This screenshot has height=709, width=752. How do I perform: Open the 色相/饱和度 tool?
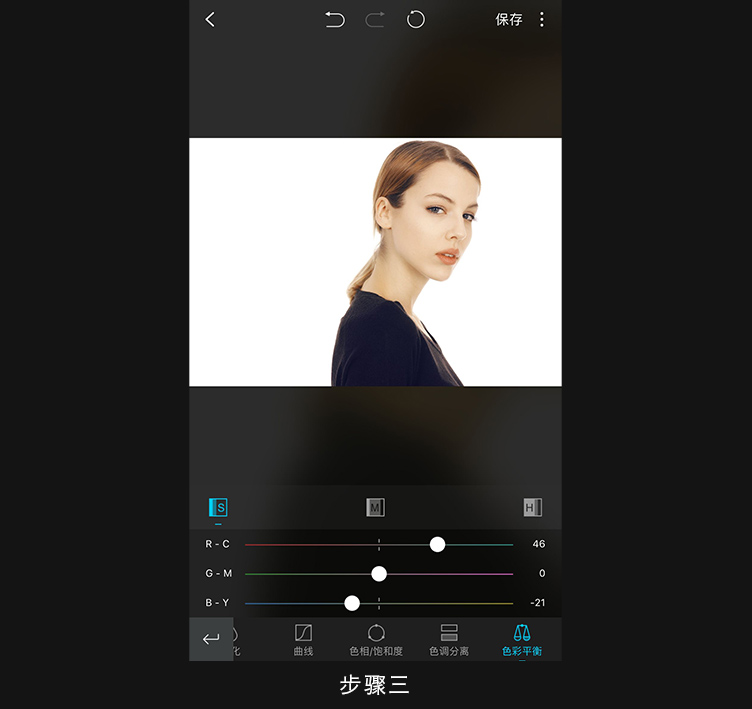[x=376, y=640]
